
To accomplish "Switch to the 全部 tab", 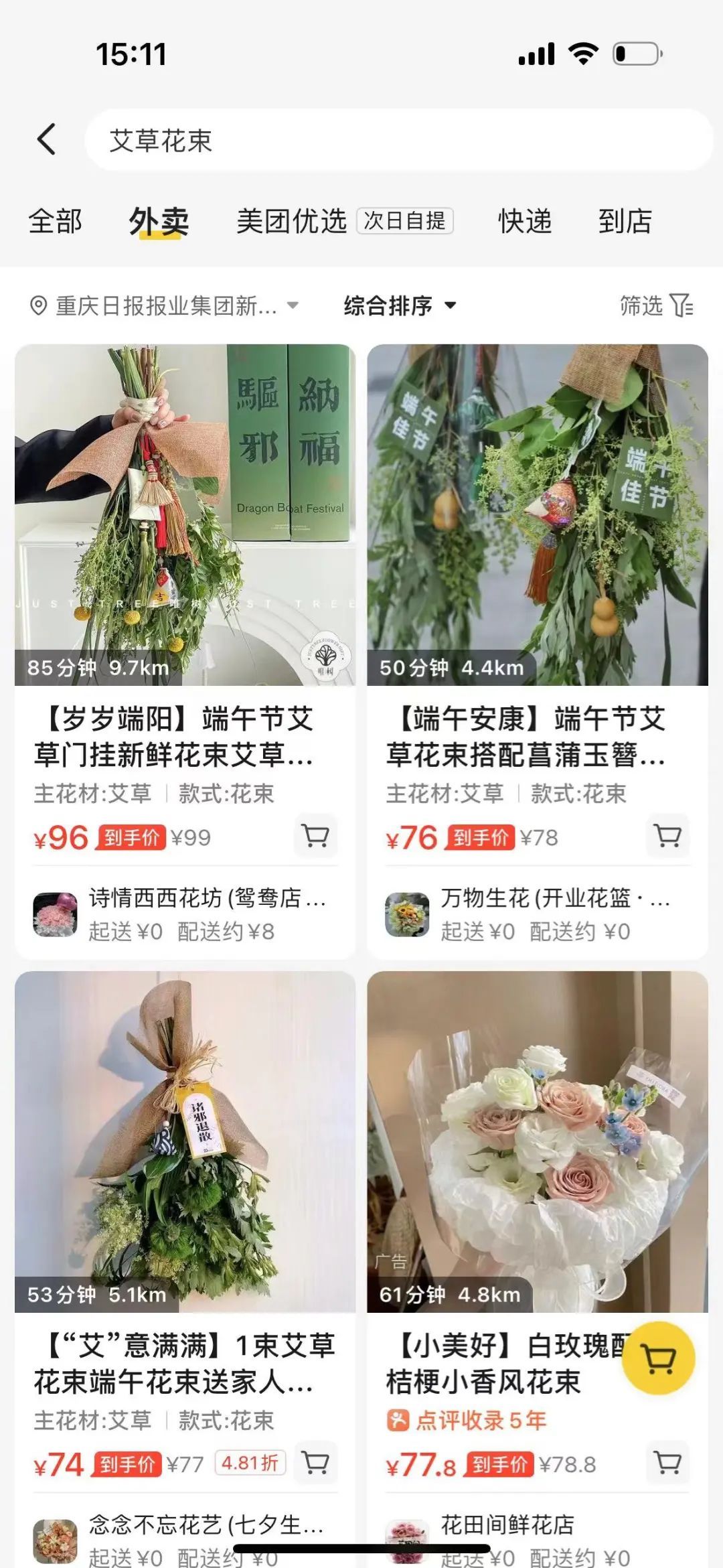I will 54,222.
